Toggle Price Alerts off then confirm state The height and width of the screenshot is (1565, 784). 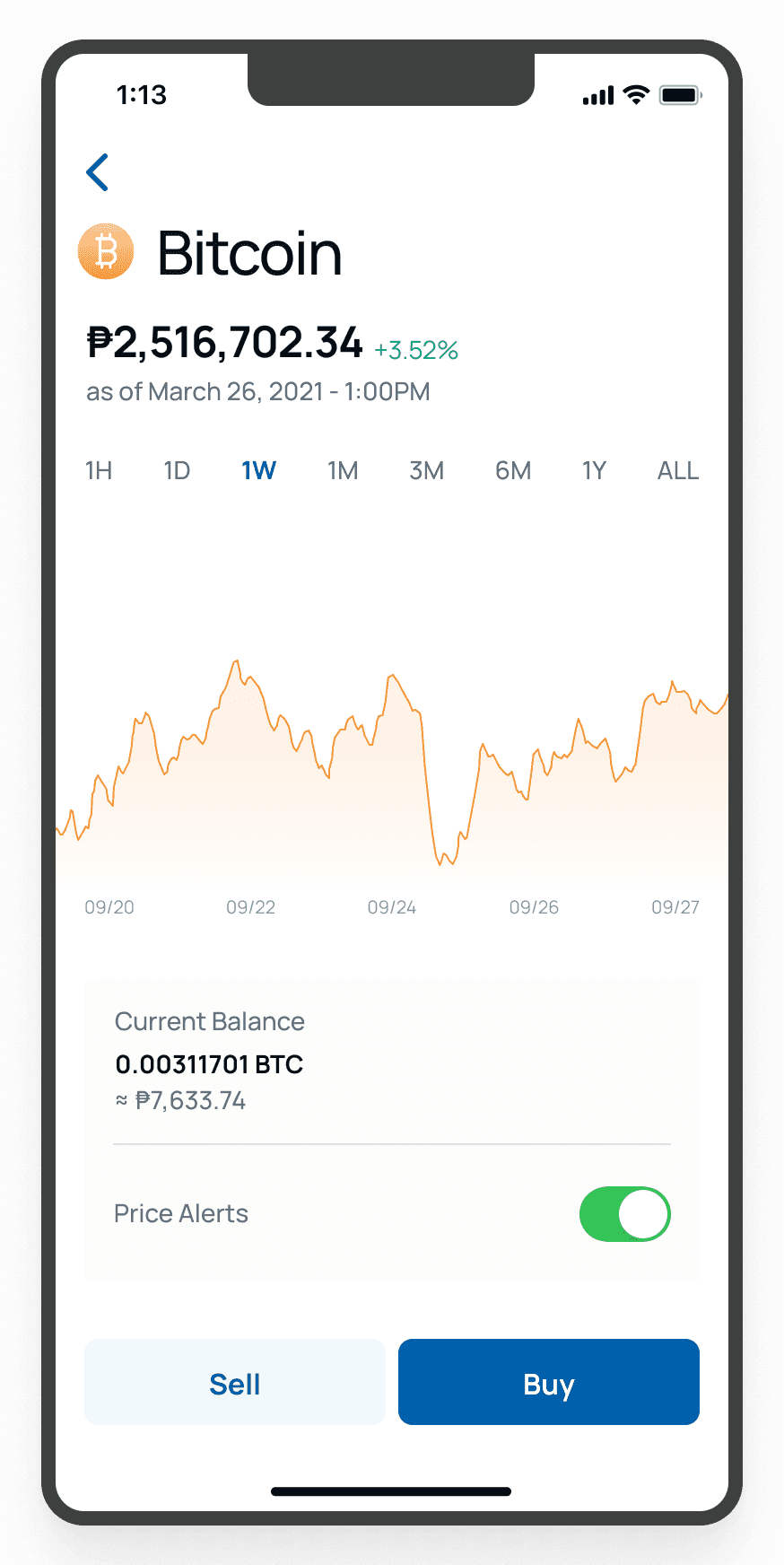point(624,1213)
